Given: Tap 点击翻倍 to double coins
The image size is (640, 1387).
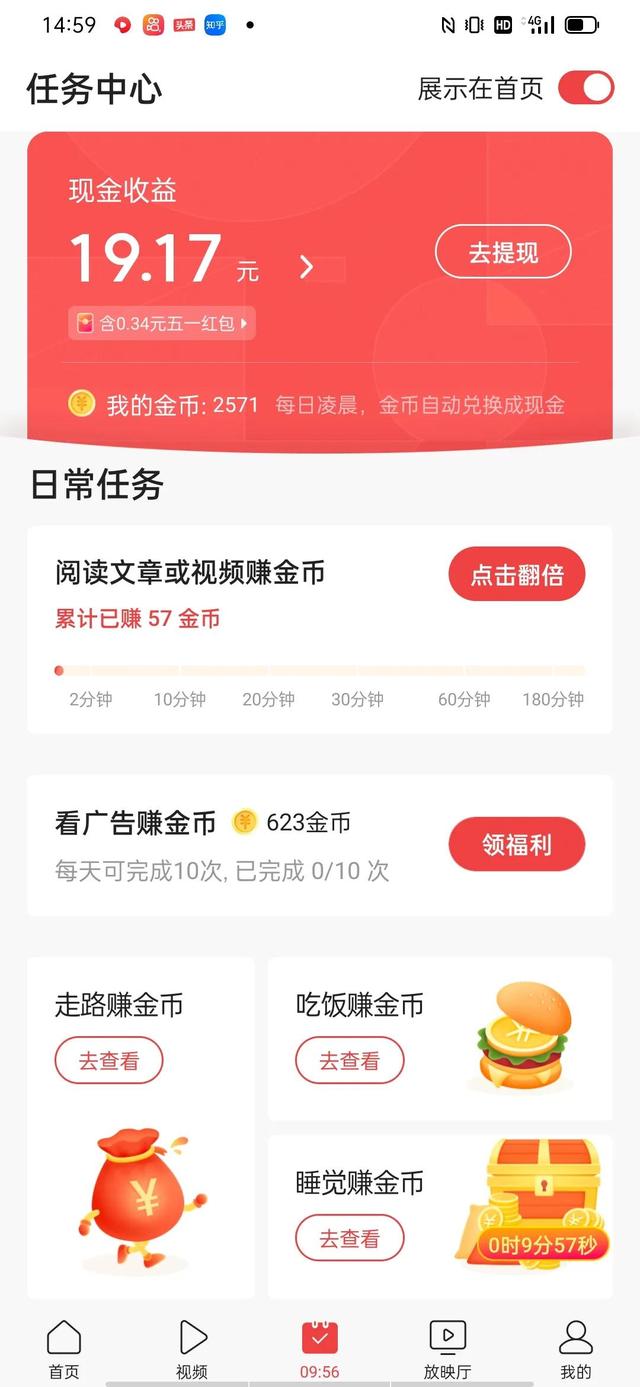Looking at the screenshot, I should [x=516, y=575].
